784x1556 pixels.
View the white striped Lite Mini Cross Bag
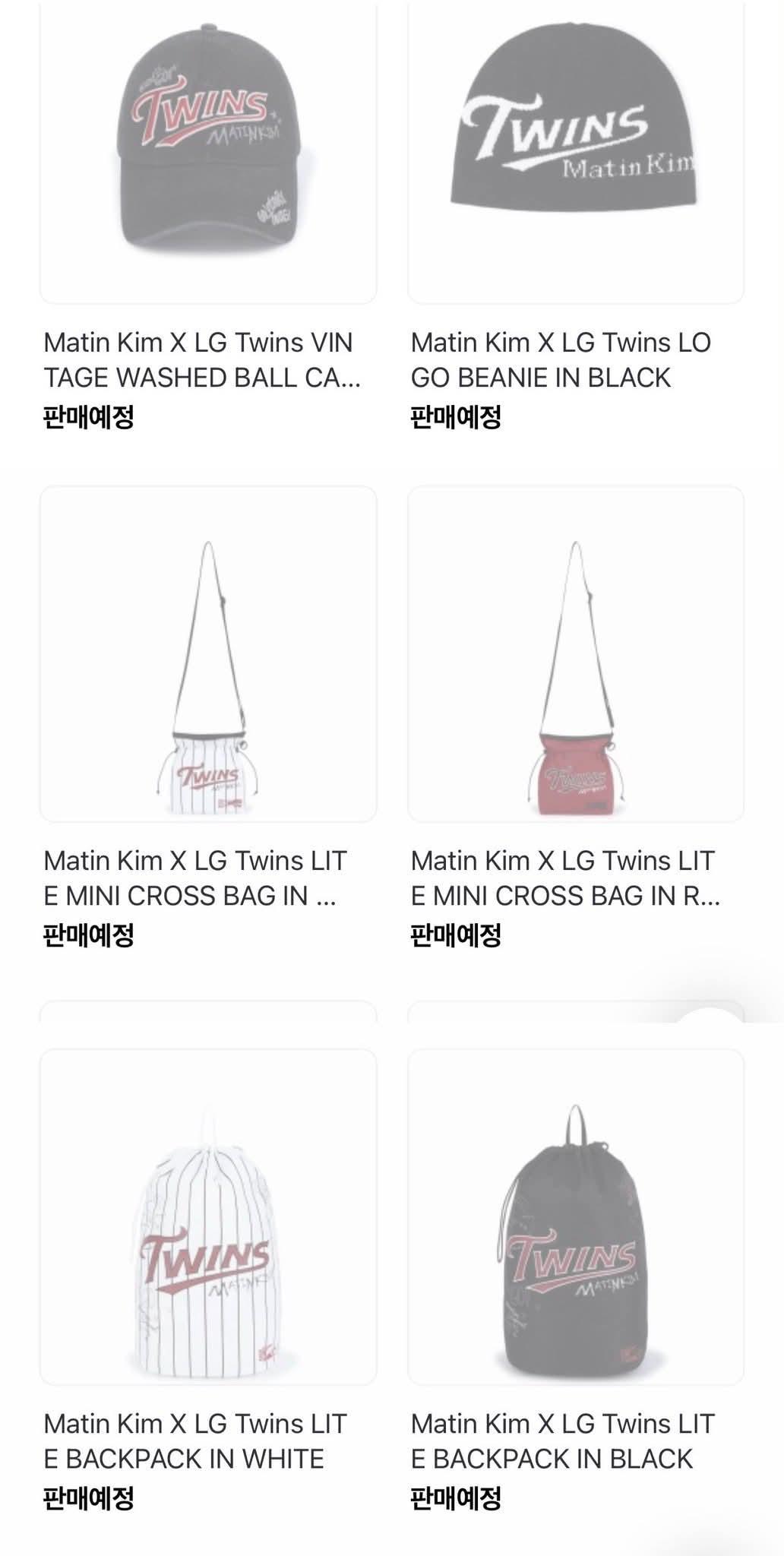pos(208,654)
